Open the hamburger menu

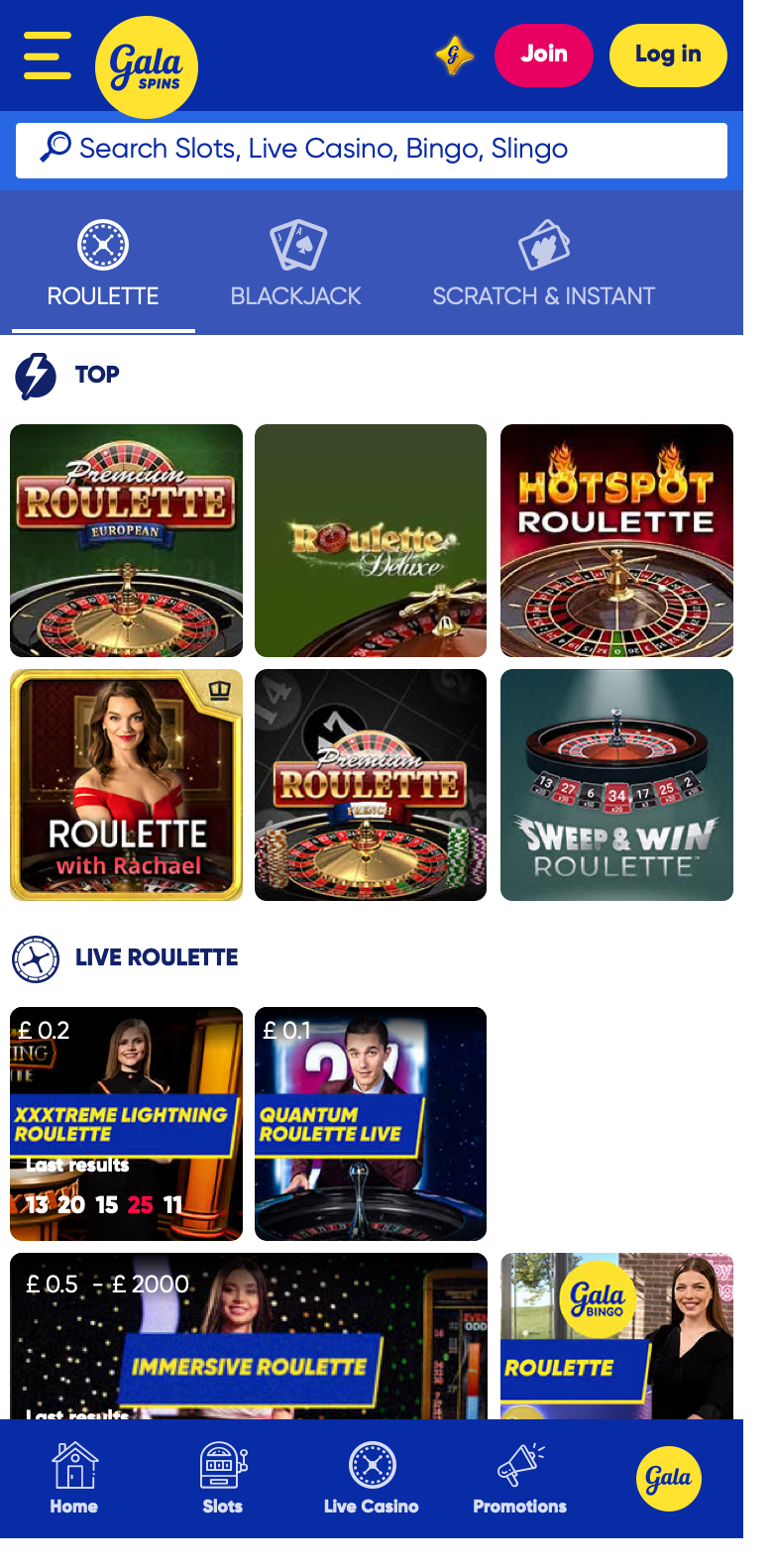click(48, 56)
